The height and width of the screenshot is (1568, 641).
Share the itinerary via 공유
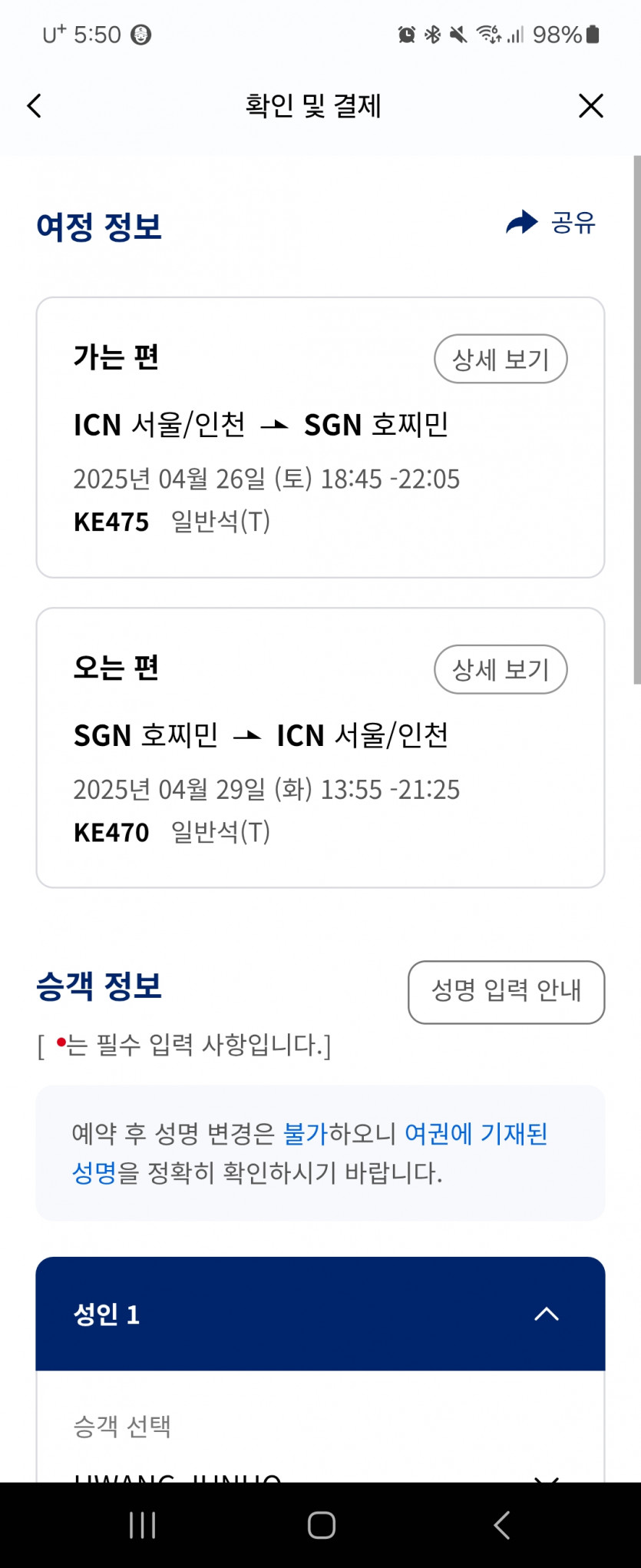click(x=551, y=223)
